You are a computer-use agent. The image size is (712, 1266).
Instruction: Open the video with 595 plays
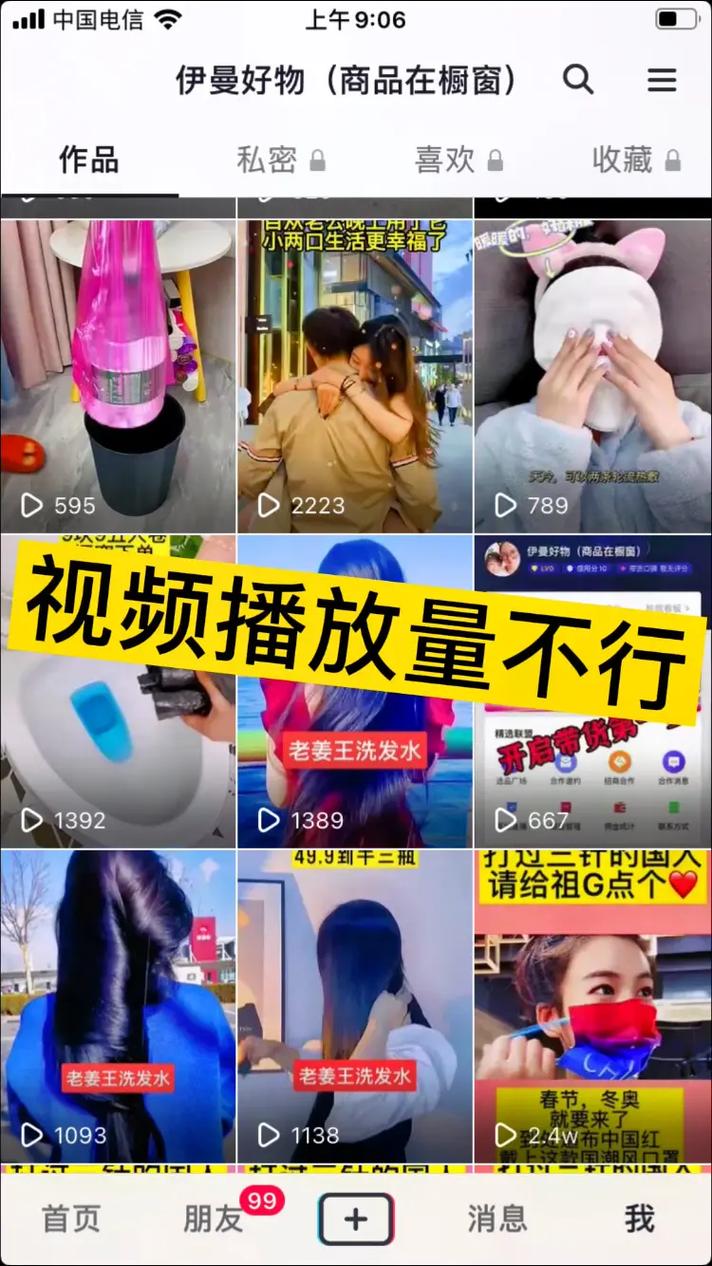[117, 375]
